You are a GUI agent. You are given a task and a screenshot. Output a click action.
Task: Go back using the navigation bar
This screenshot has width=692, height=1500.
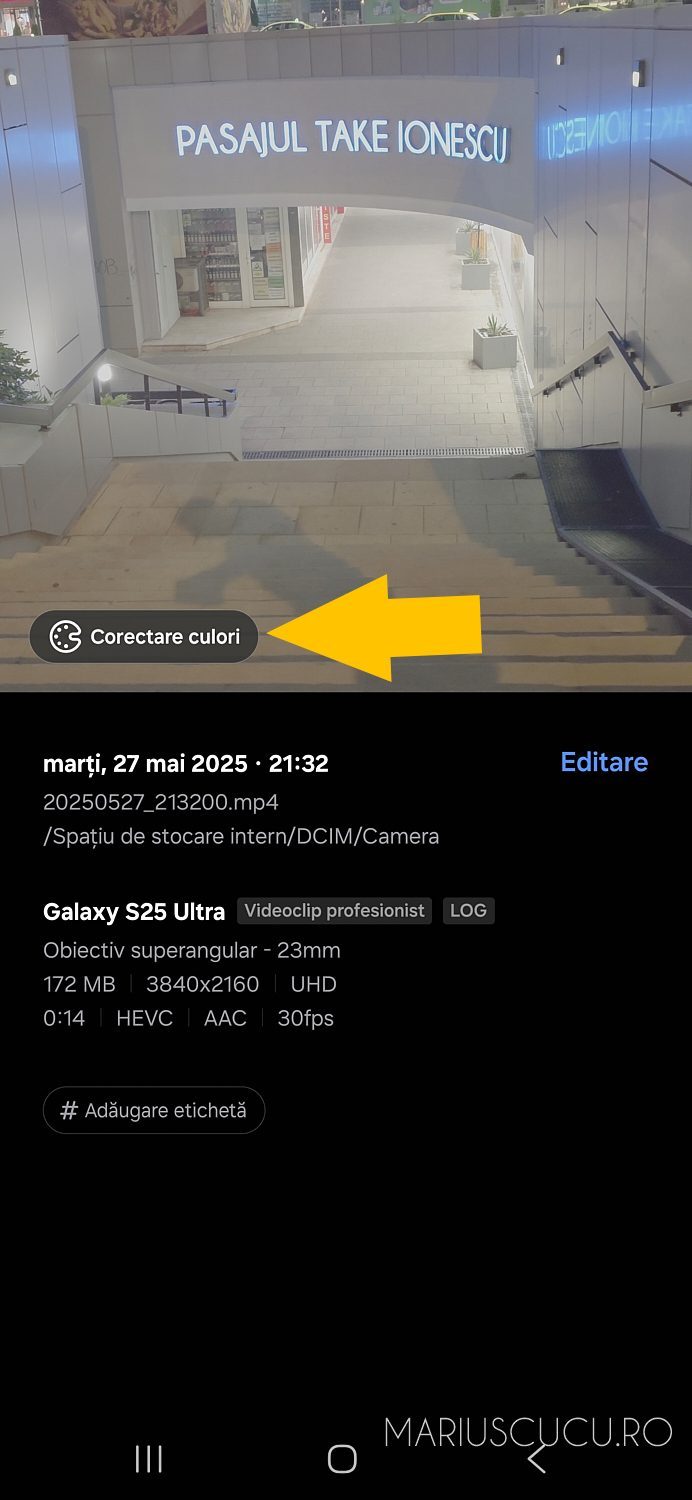coord(537,1459)
